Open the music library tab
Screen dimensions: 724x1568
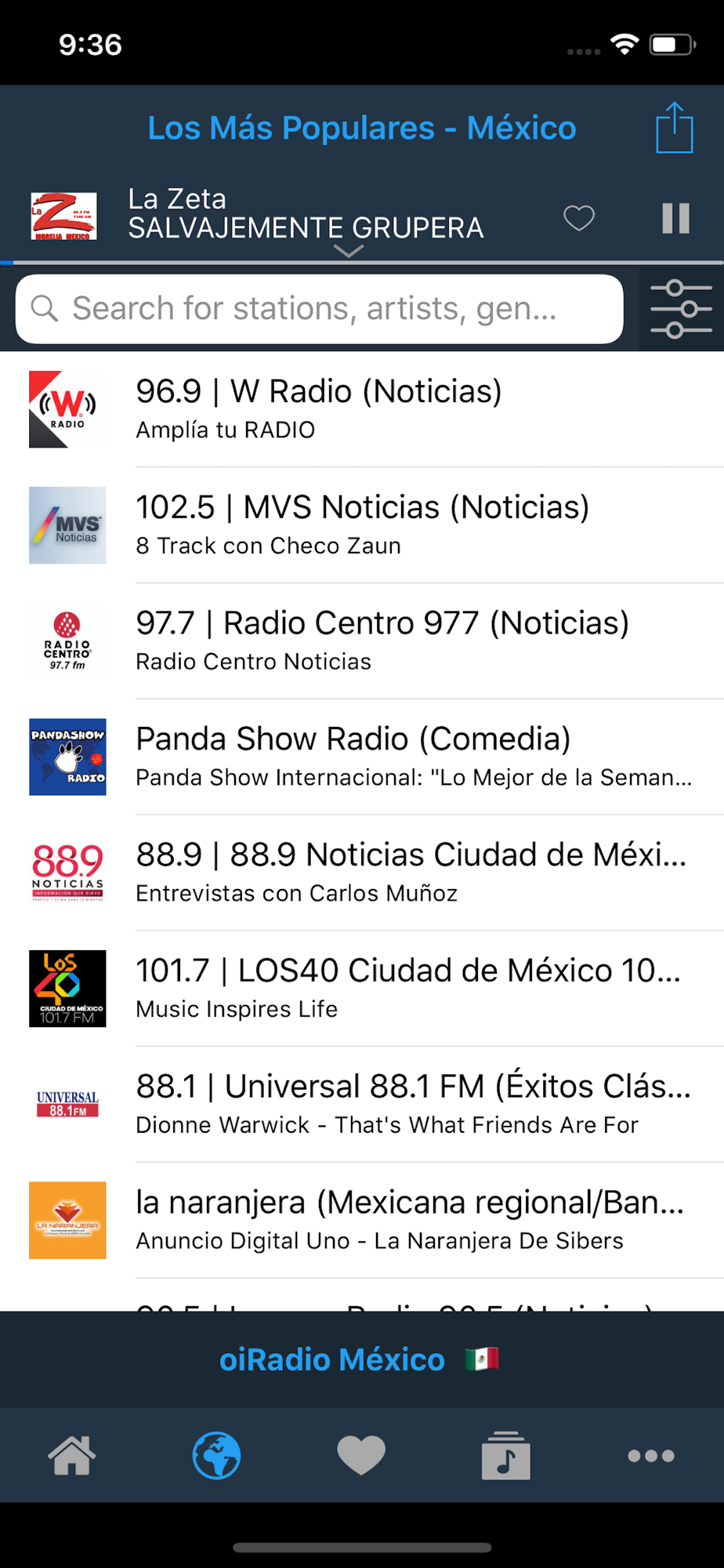coord(506,1455)
